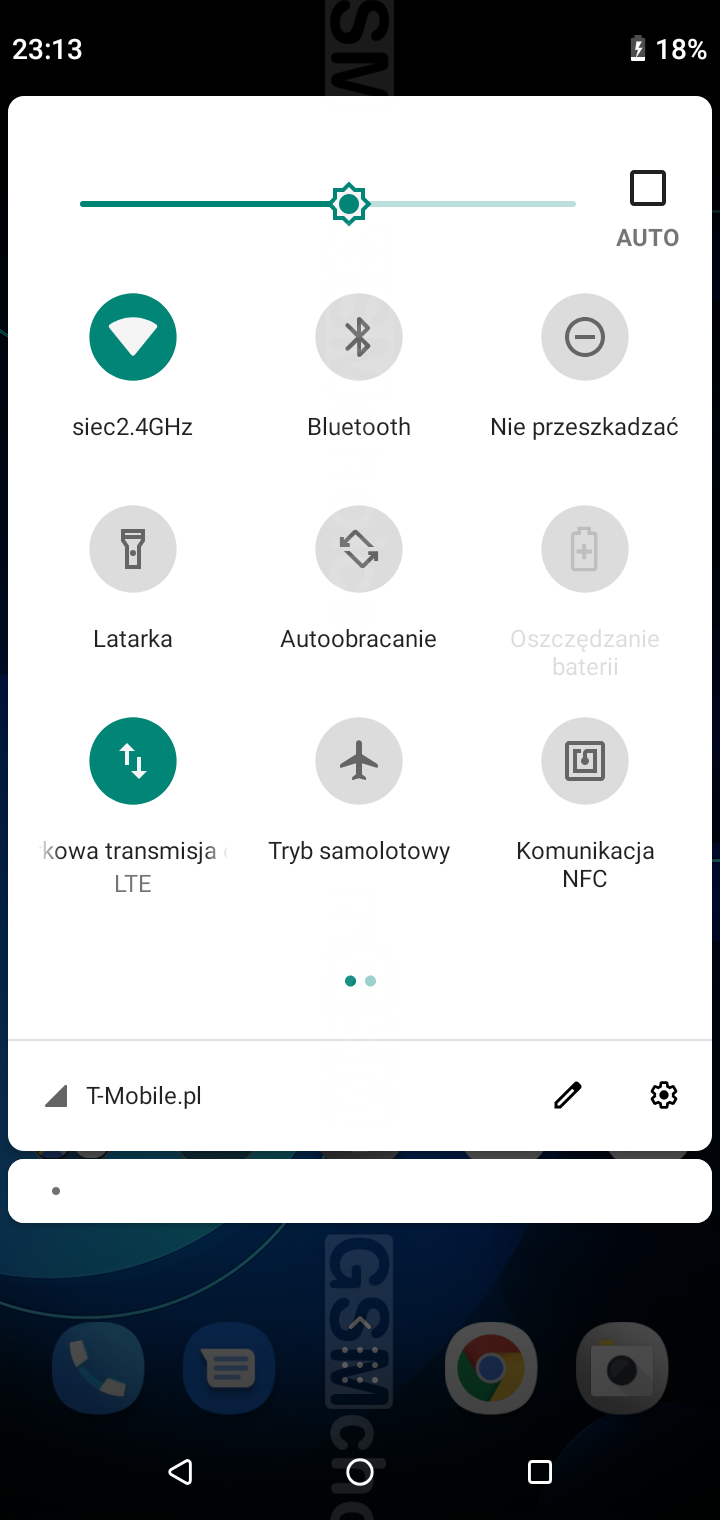Go to home via navigation bar

click(x=360, y=1471)
